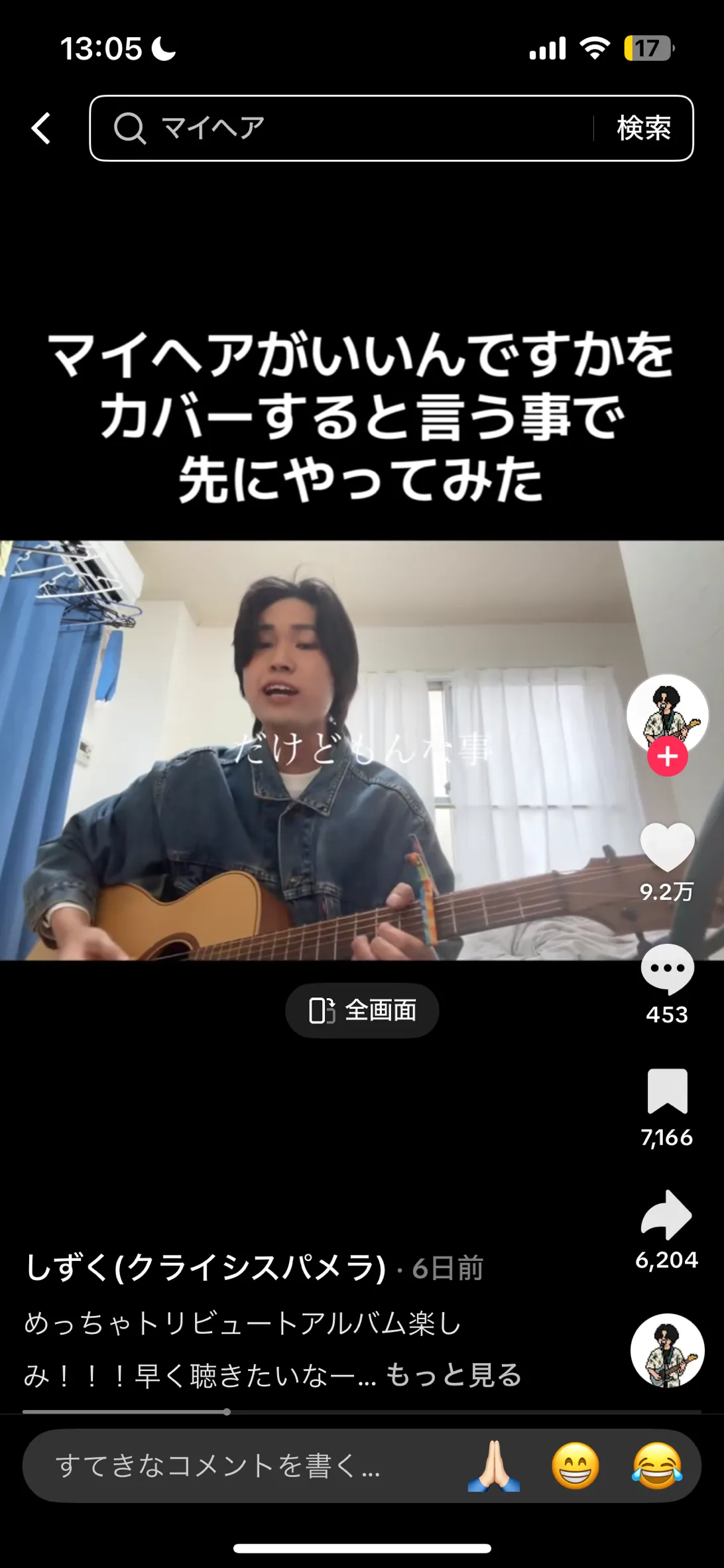Viewport: 724px width, 1568px height.
Task: Switch to 全画面 fullscreen mode
Action: 362,1010
